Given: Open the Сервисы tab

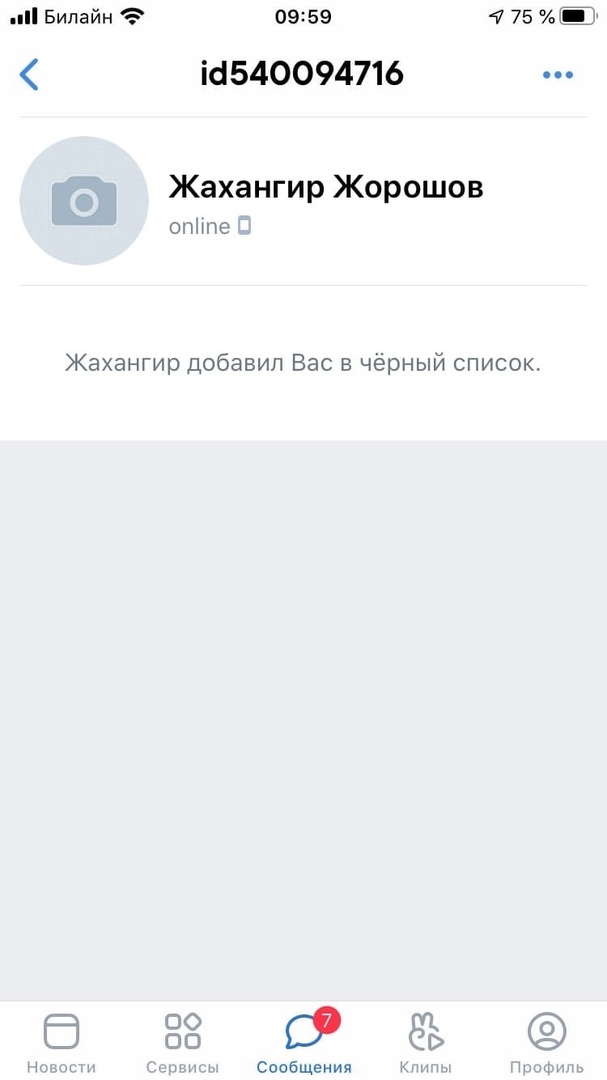Looking at the screenshot, I should pos(182,1041).
